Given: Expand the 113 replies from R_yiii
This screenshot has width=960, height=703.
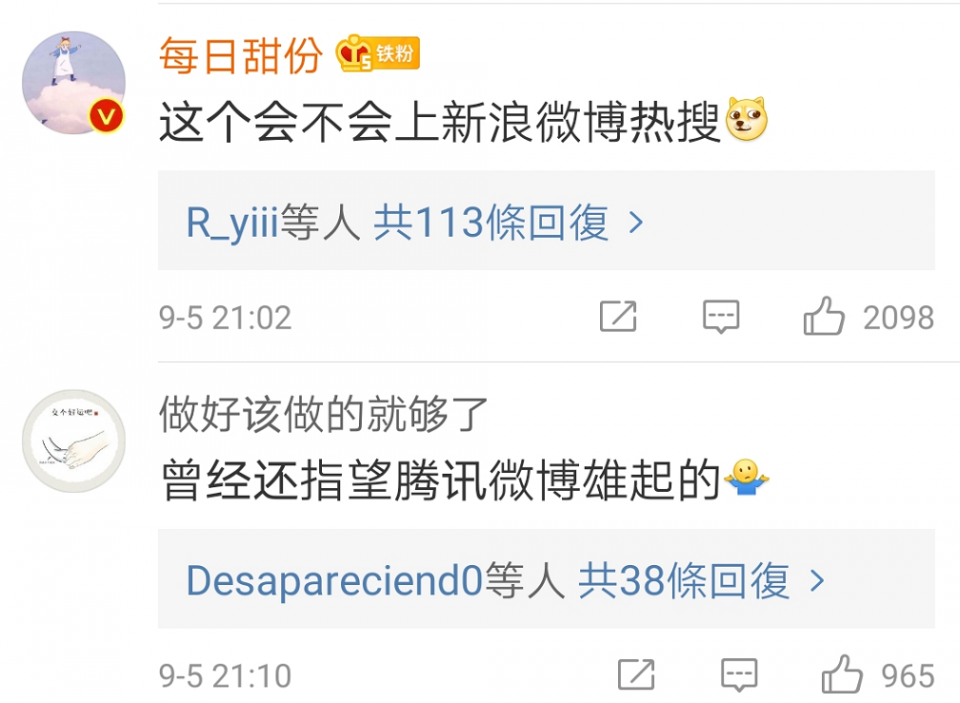Looking at the screenshot, I should pyautogui.click(x=414, y=223).
